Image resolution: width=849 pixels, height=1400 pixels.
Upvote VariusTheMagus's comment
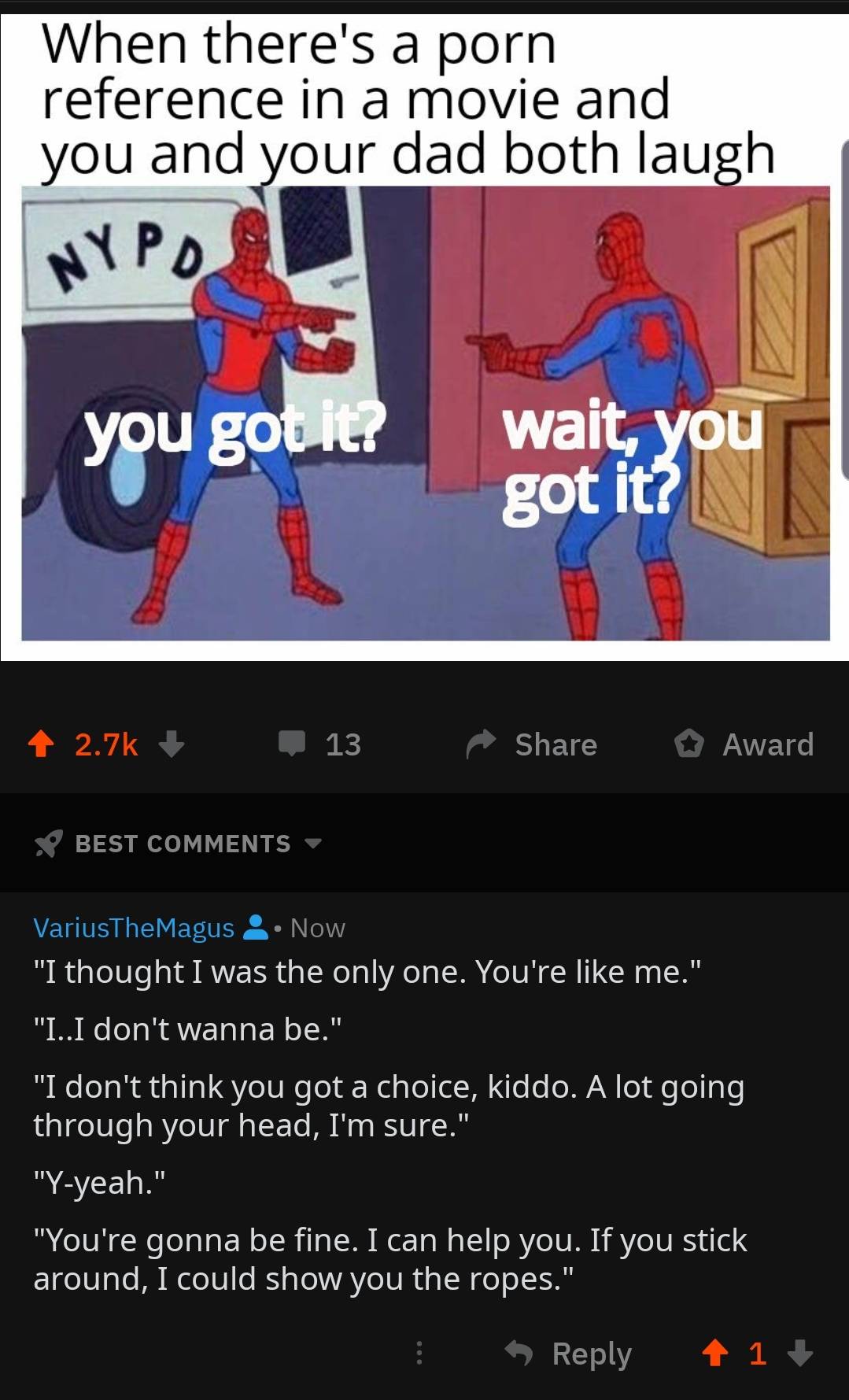pos(714,1353)
